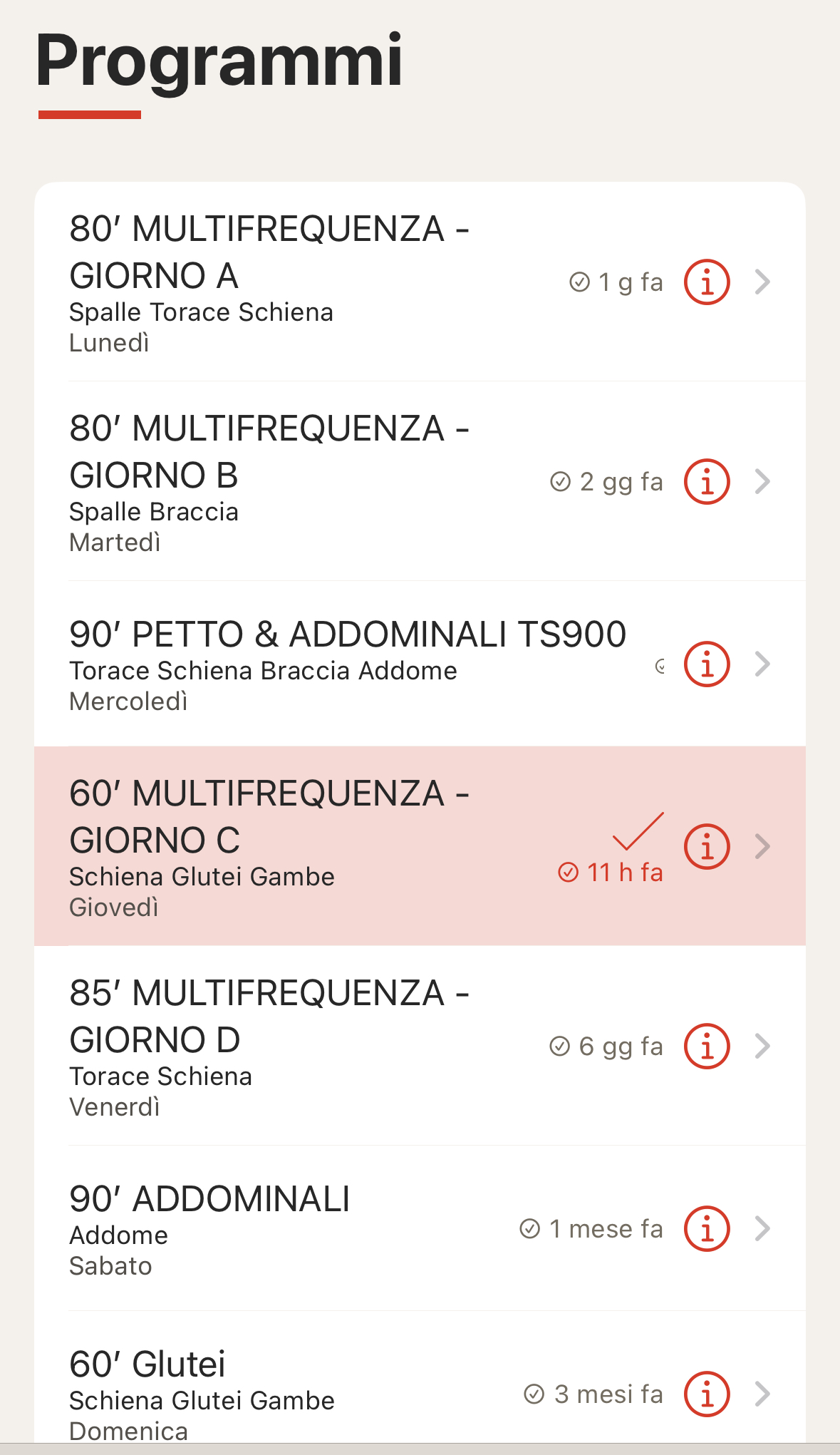The image size is (840, 1455).
Task: Open info for 90′ Addominali
Action: pyautogui.click(x=707, y=1229)
